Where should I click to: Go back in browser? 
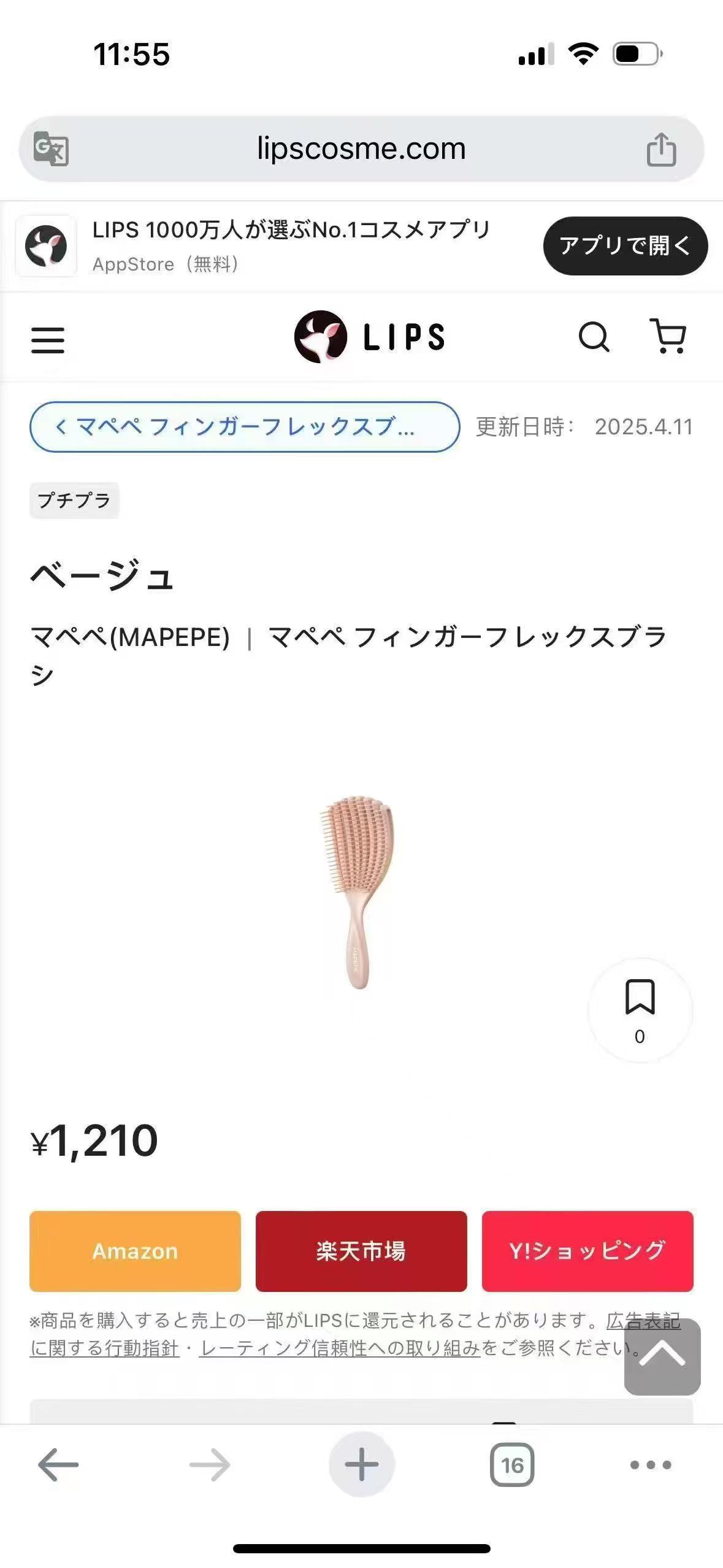(x=58, y=1465)
